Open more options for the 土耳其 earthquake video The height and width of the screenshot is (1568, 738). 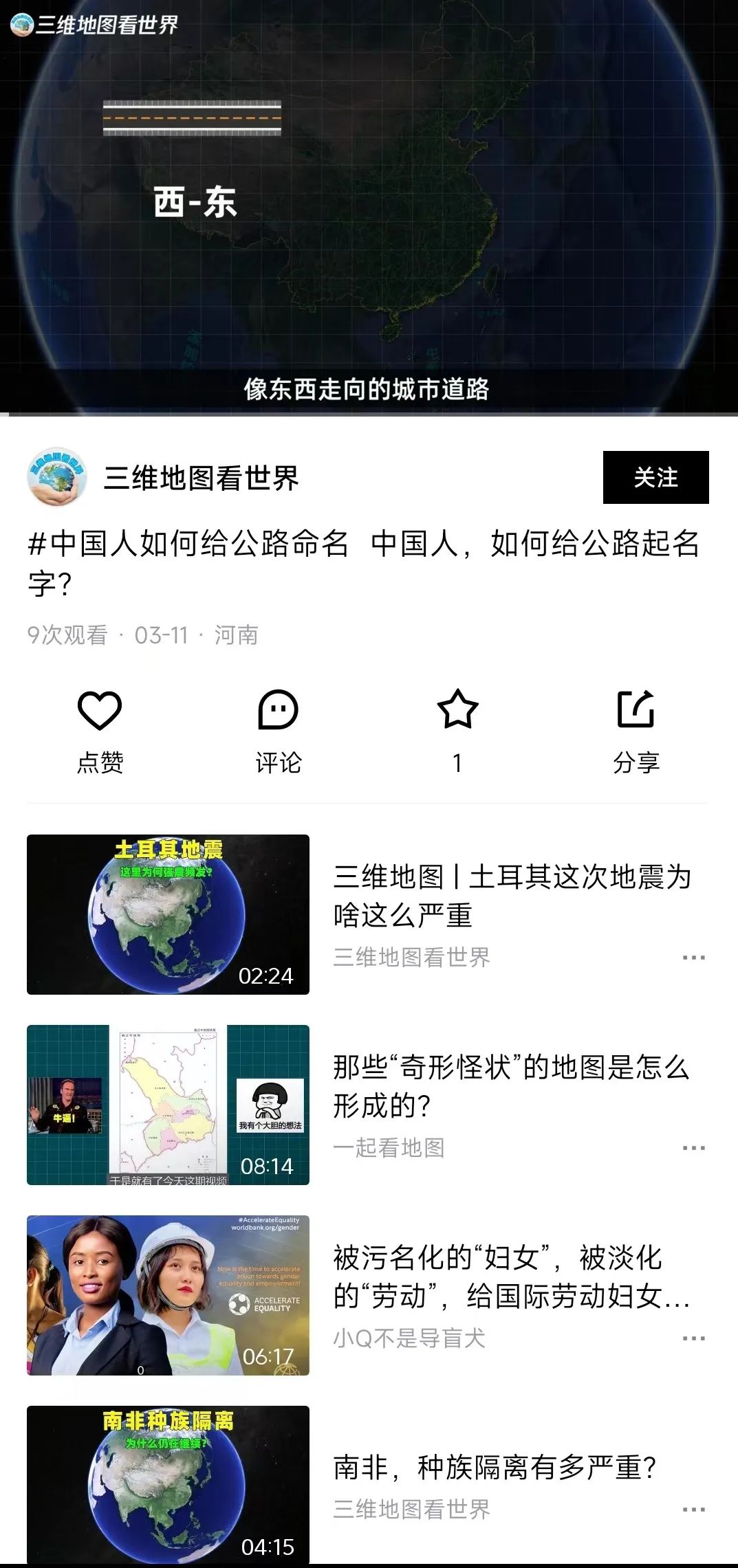[x=693, y=958]
